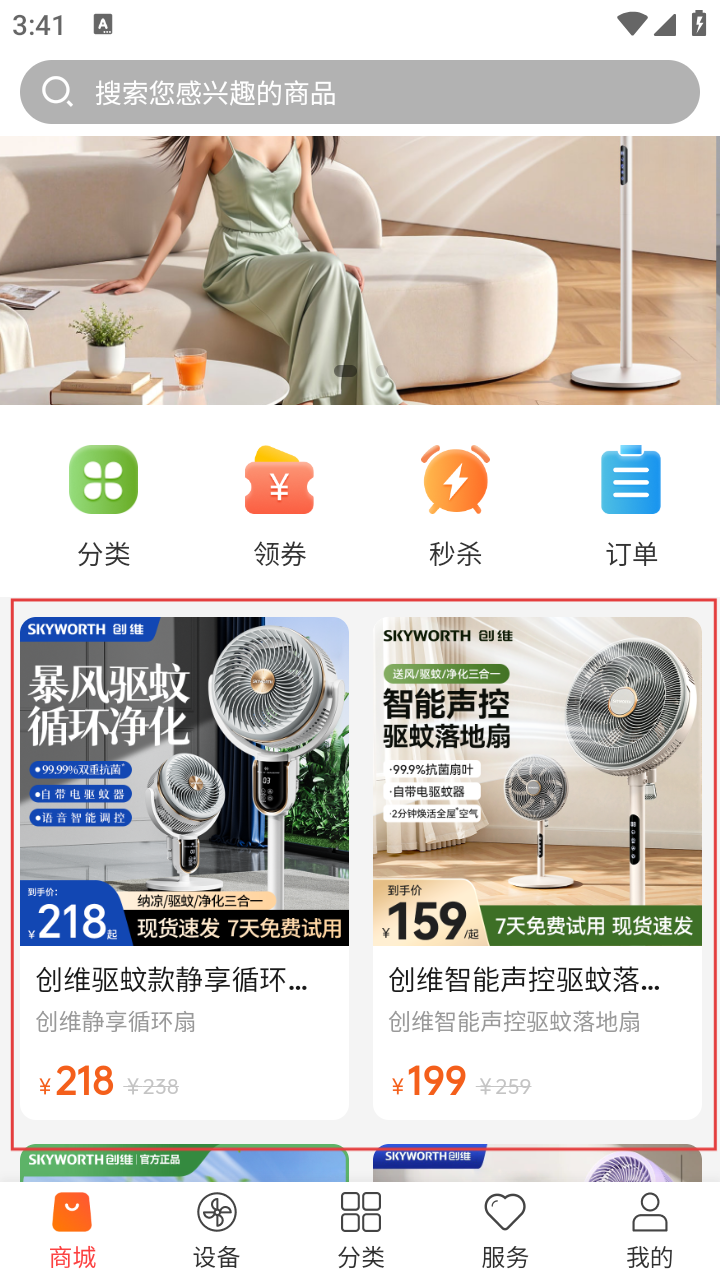This screenshot has width=720, height=1280.
Task: Select the 商城 tab
Action: (x=73, y=1231)
